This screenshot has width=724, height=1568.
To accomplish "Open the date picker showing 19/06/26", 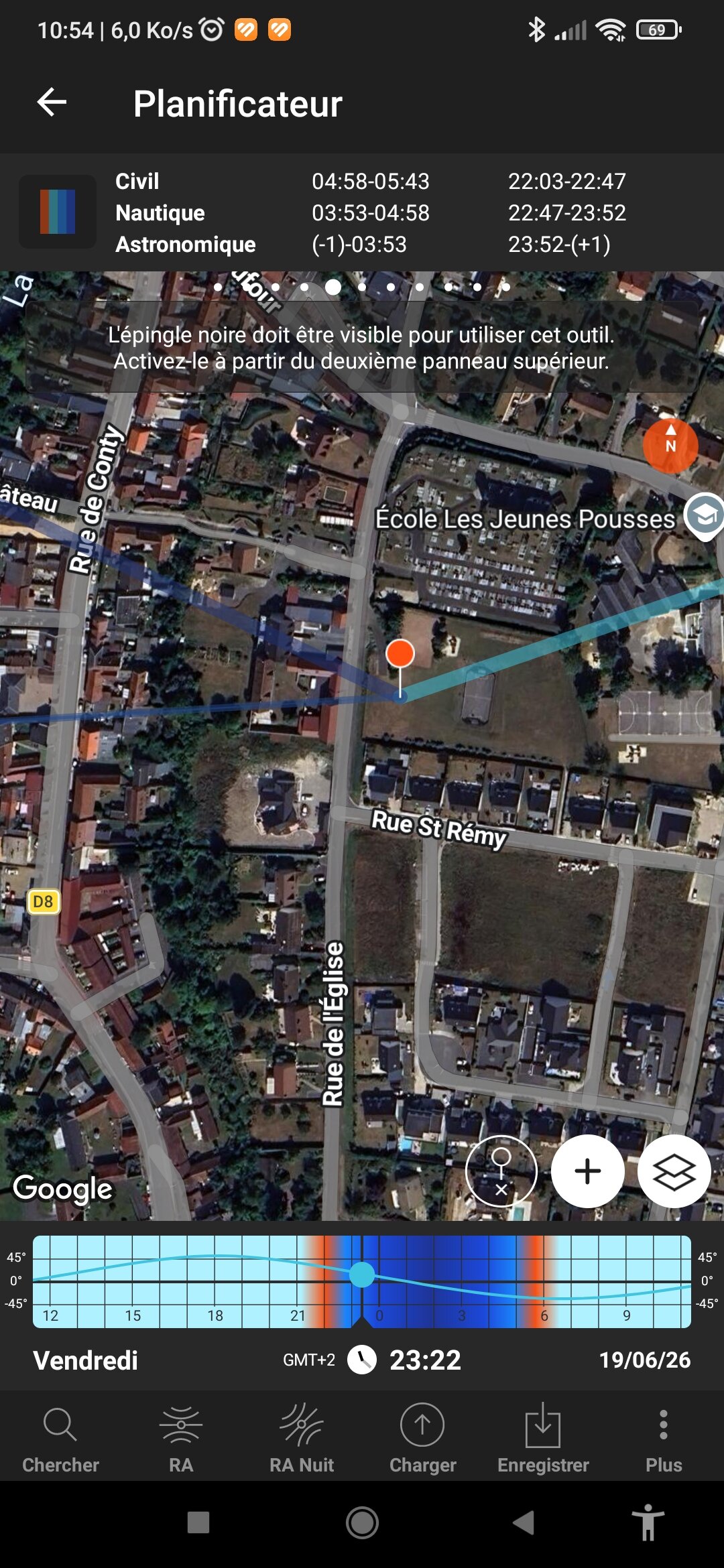I will [x=644, y=1360].
